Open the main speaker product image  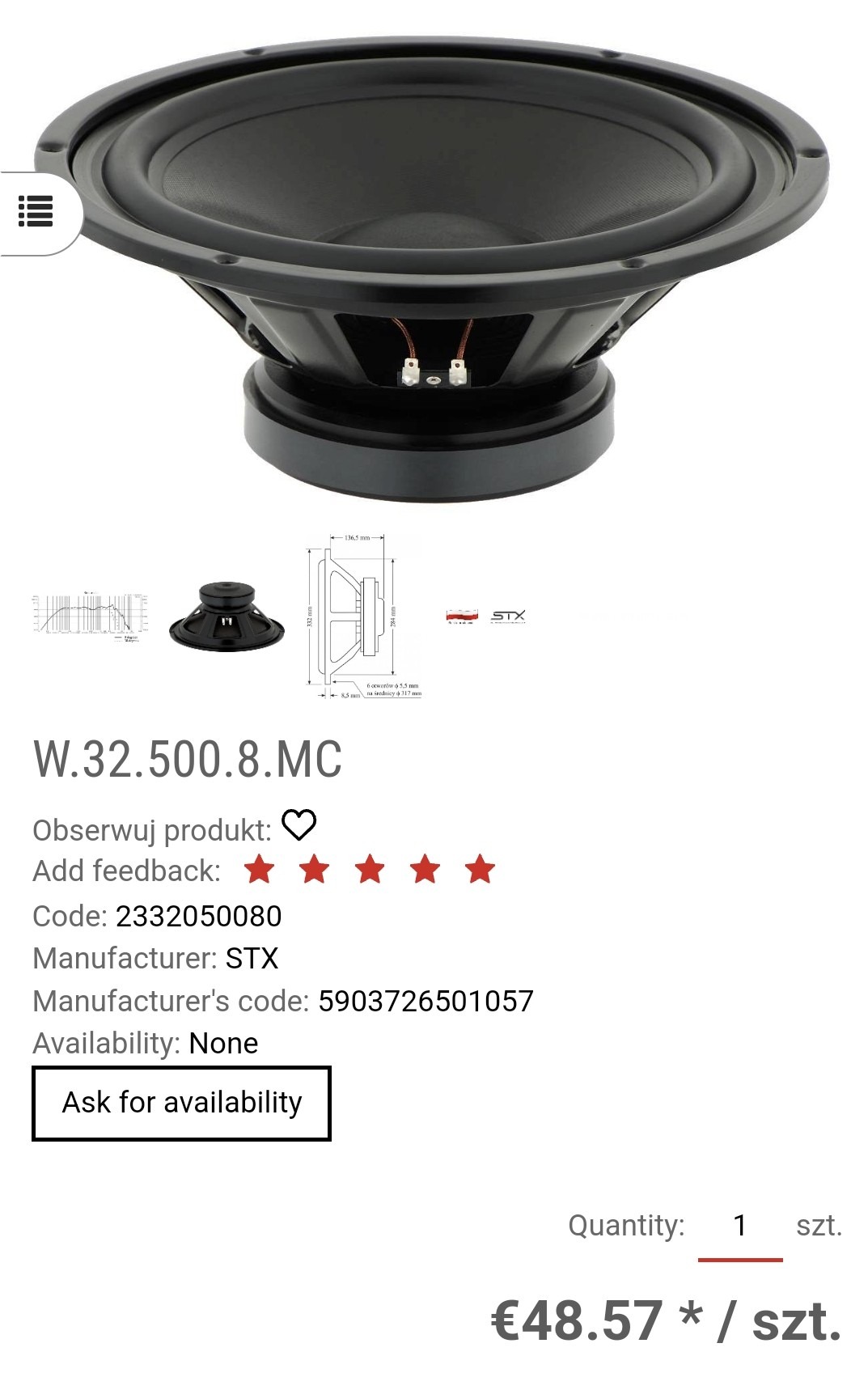point(433,267)
